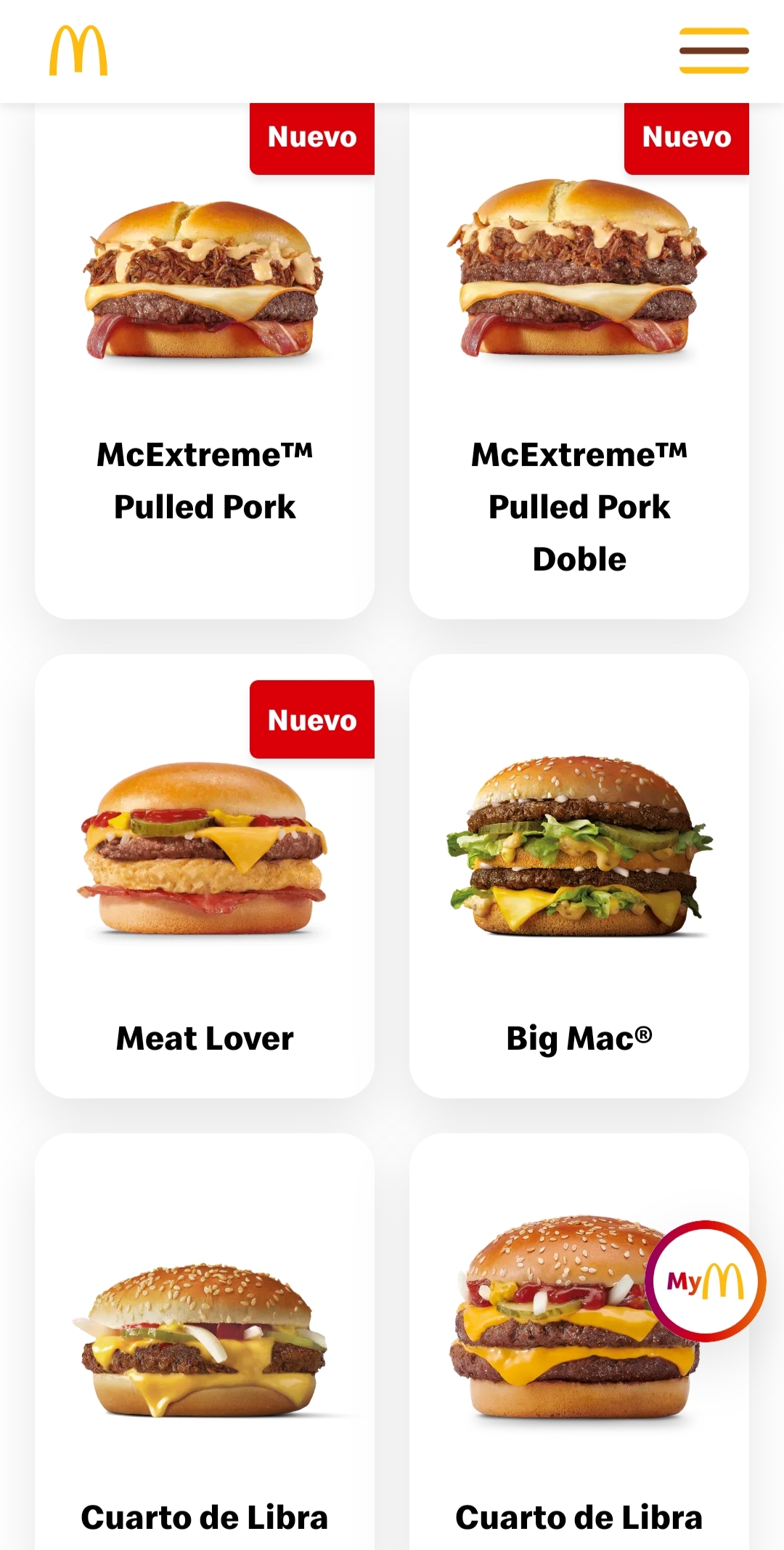The image size is (784, 1550).
Task: Open the Big Mac product card
Action: click(579, 878)
